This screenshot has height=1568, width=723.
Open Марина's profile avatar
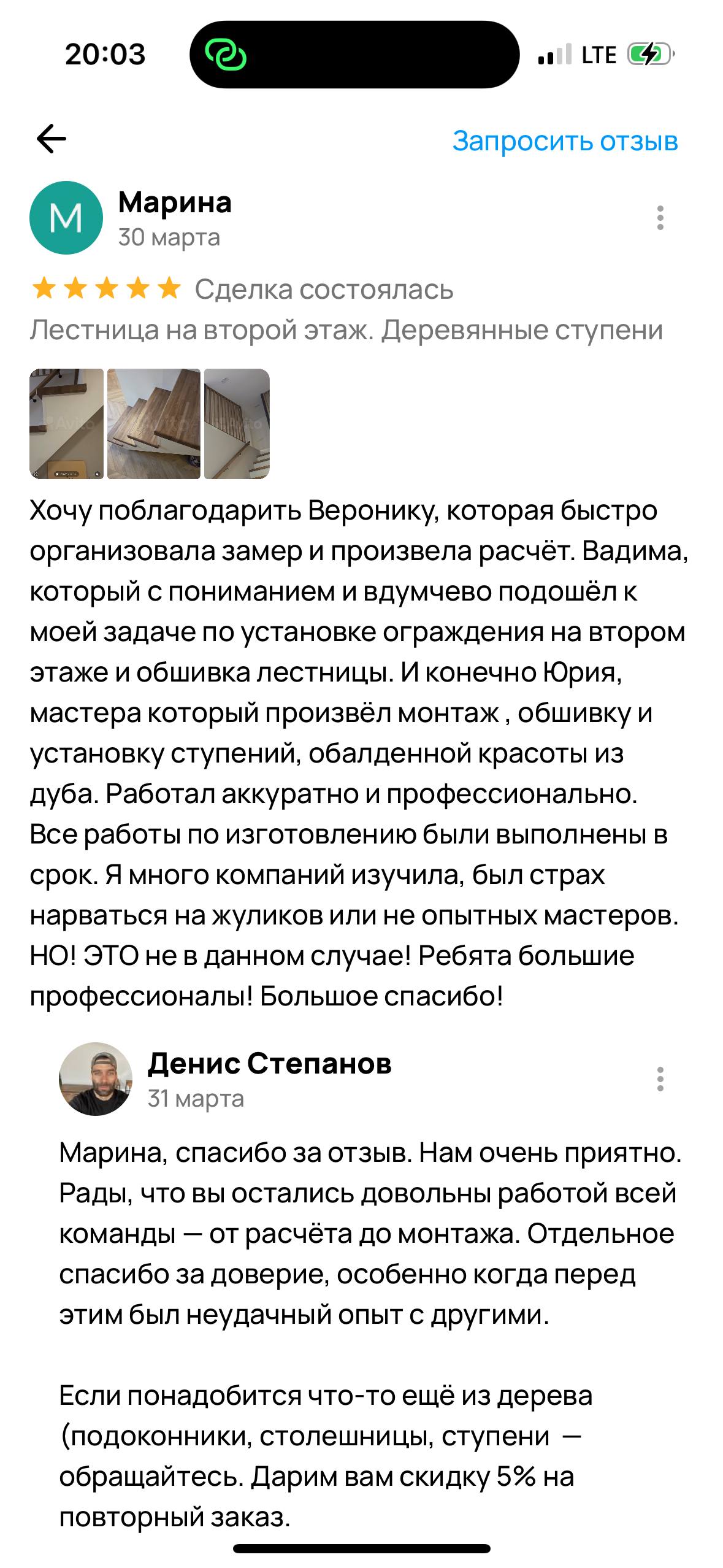[66, 218]
